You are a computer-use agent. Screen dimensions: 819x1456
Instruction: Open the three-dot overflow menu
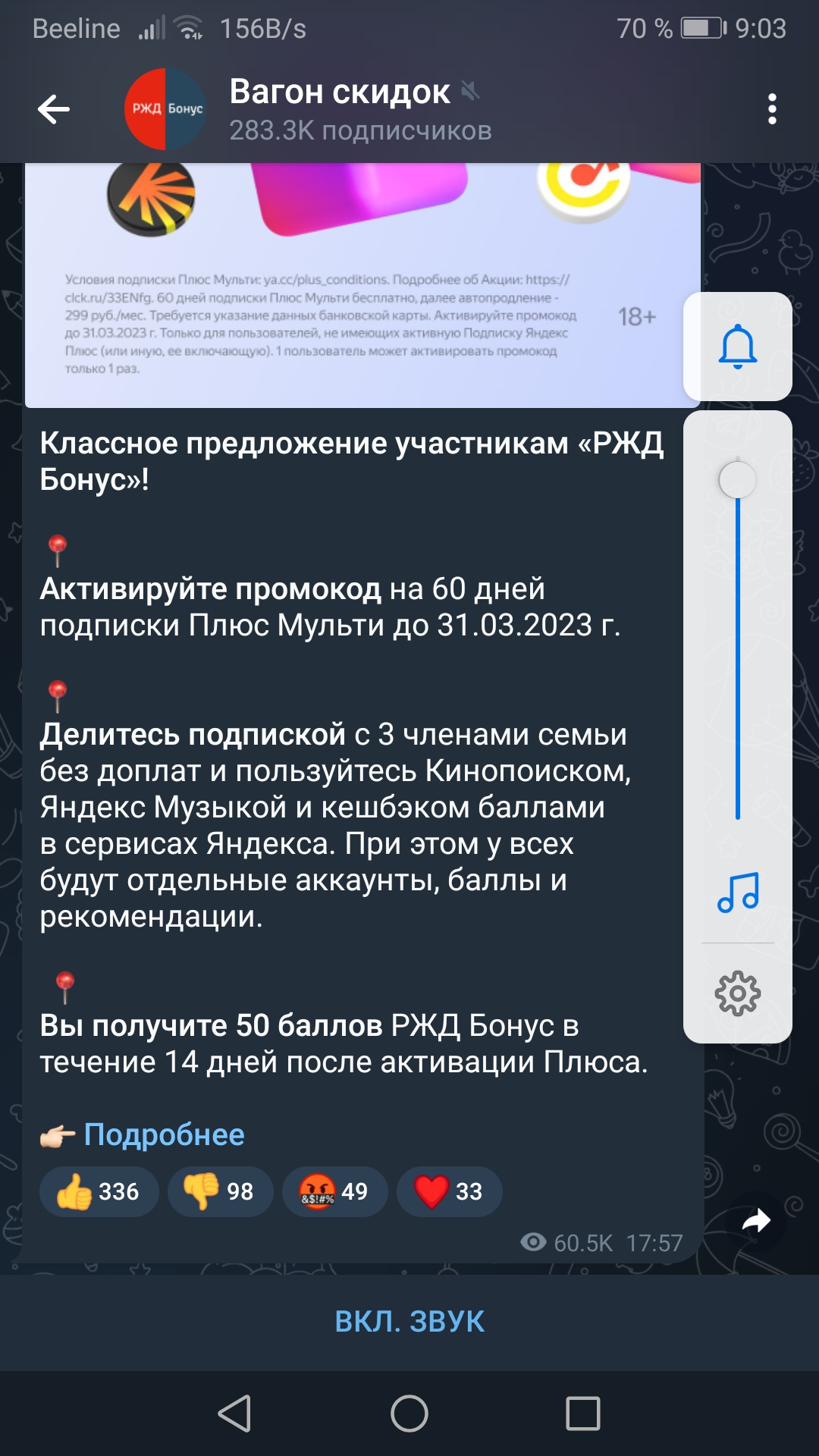pyautogui.click(x=772, y=109)
